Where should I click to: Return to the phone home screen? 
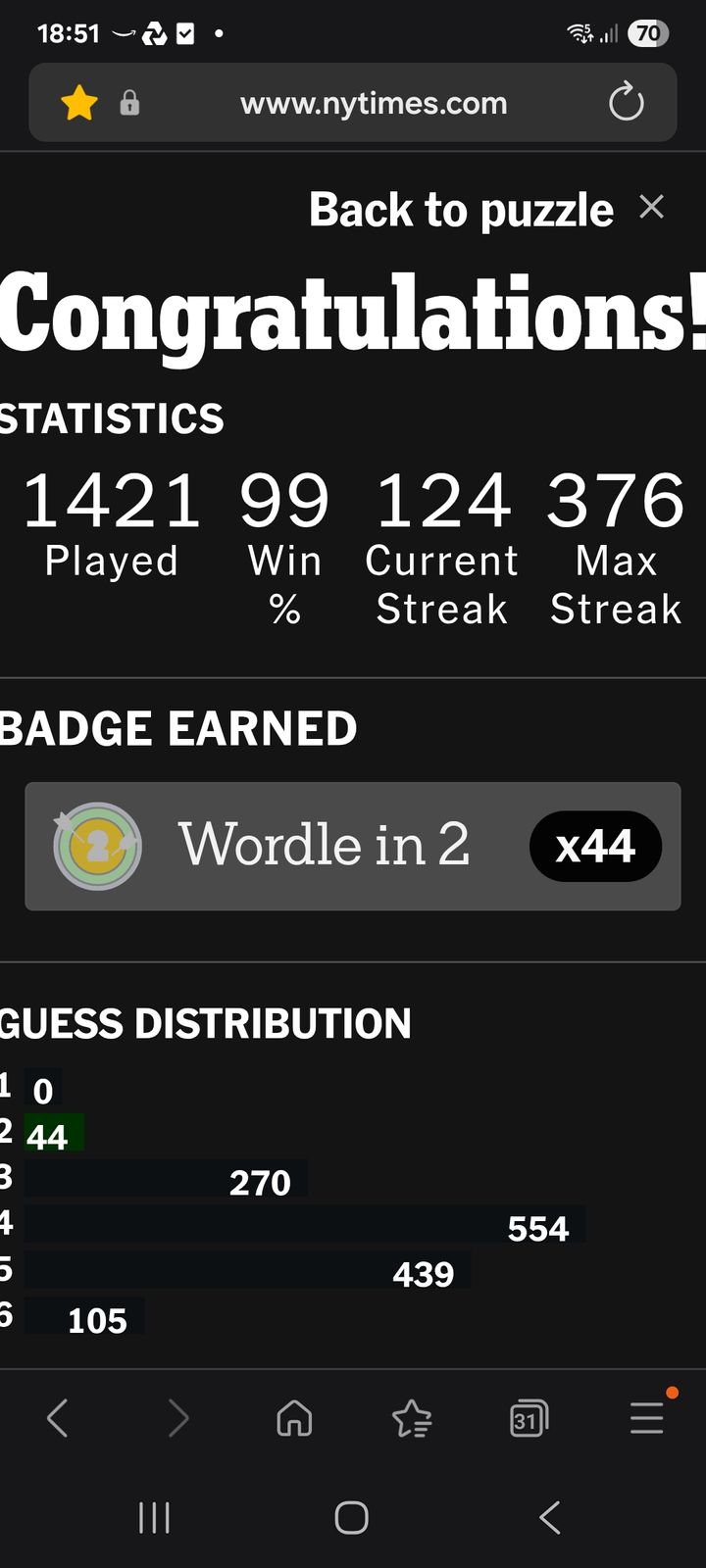click(x=352, y=1517)
